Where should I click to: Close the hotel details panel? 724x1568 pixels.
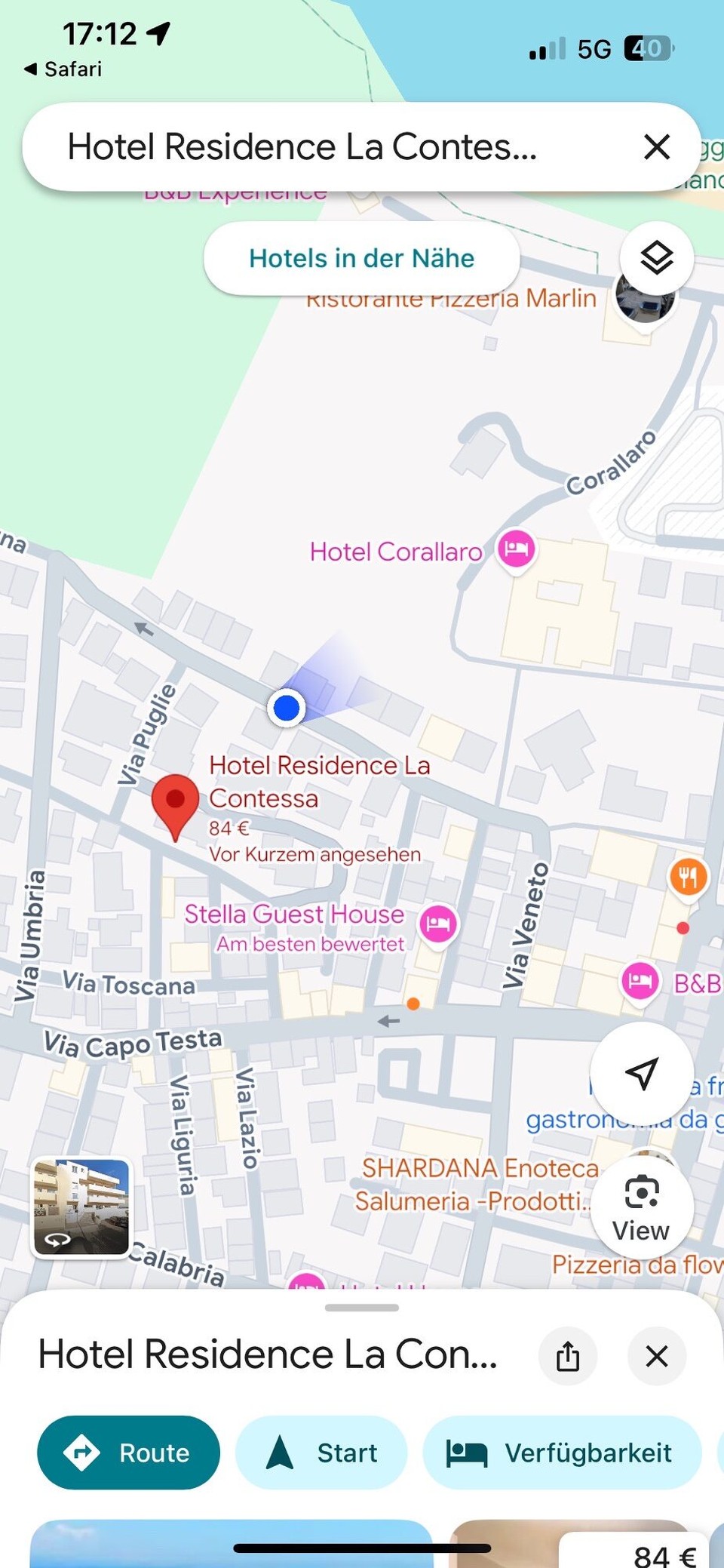click(x=657, y=1356)
